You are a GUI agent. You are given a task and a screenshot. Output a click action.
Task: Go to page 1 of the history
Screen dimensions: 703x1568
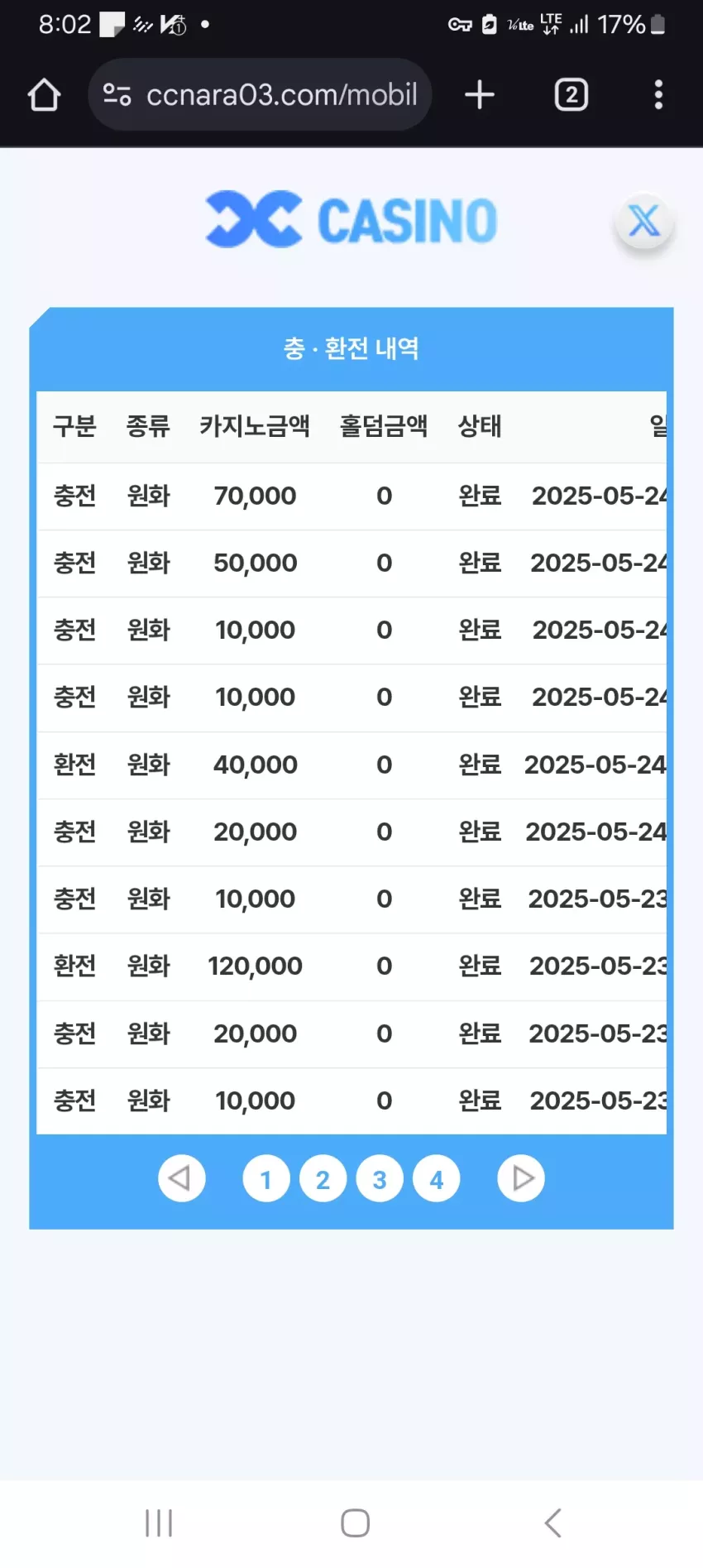(x=266, y=1178)
